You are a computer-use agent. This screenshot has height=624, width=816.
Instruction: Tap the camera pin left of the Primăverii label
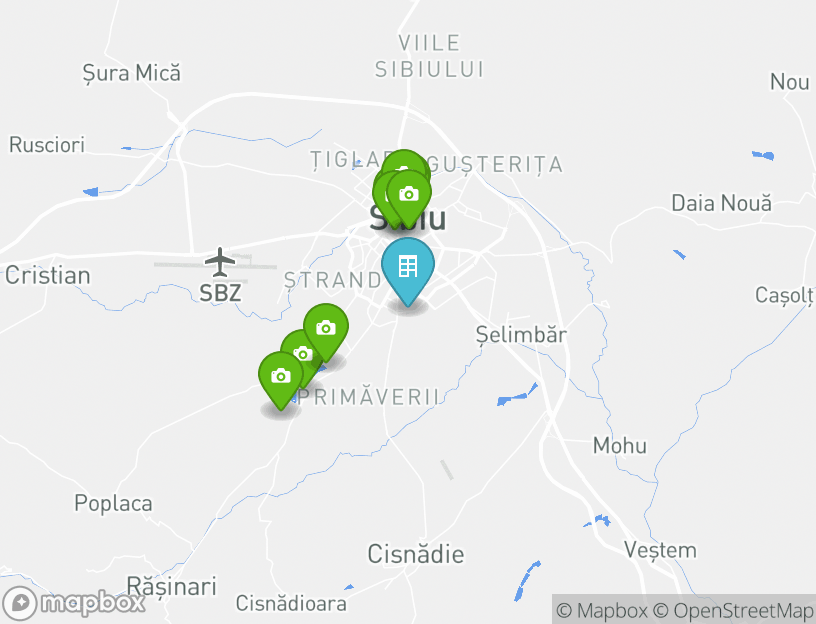coord(281,376)
